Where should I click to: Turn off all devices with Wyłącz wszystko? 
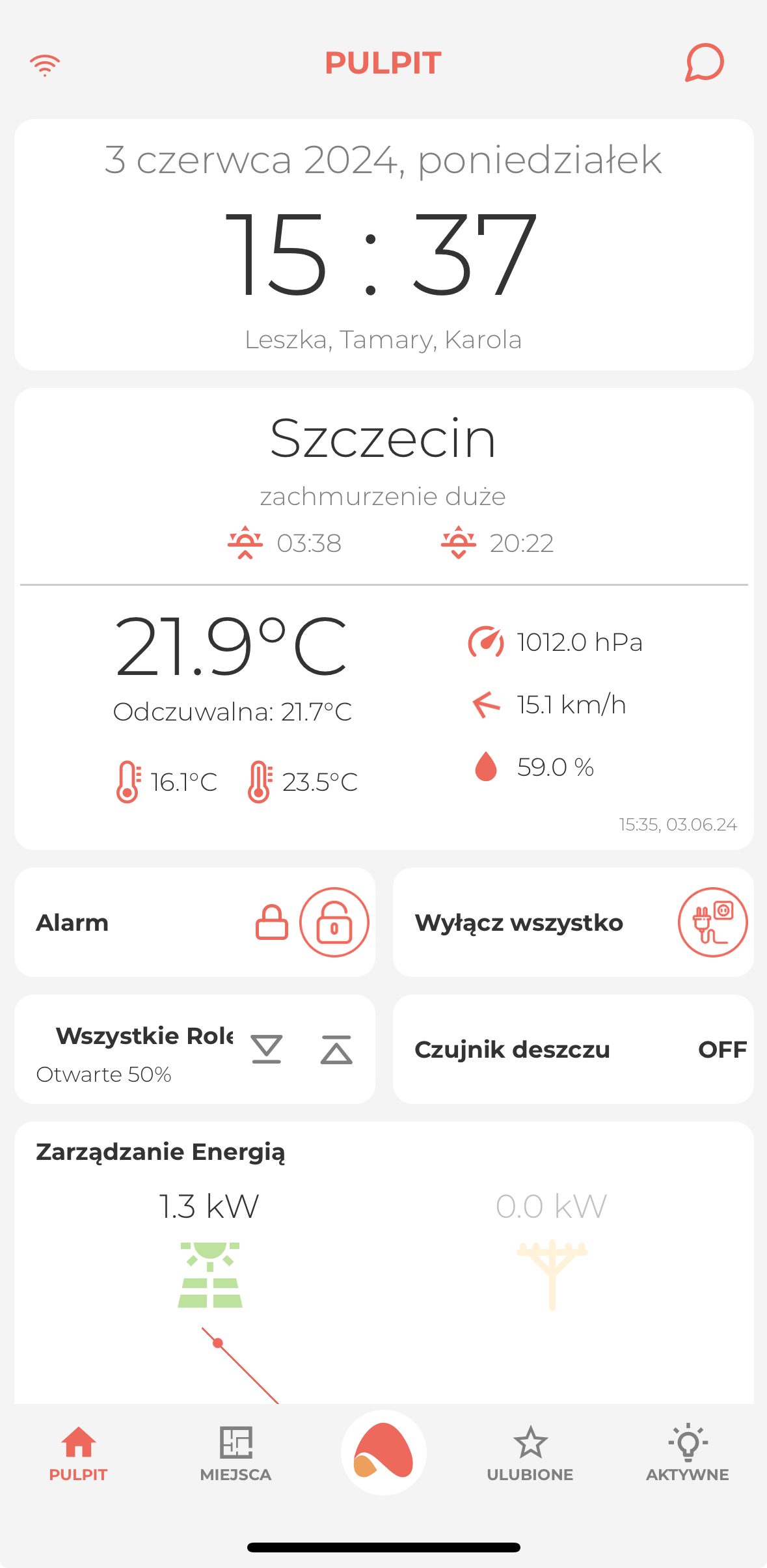pyautogui.click(x=713, y=922)
